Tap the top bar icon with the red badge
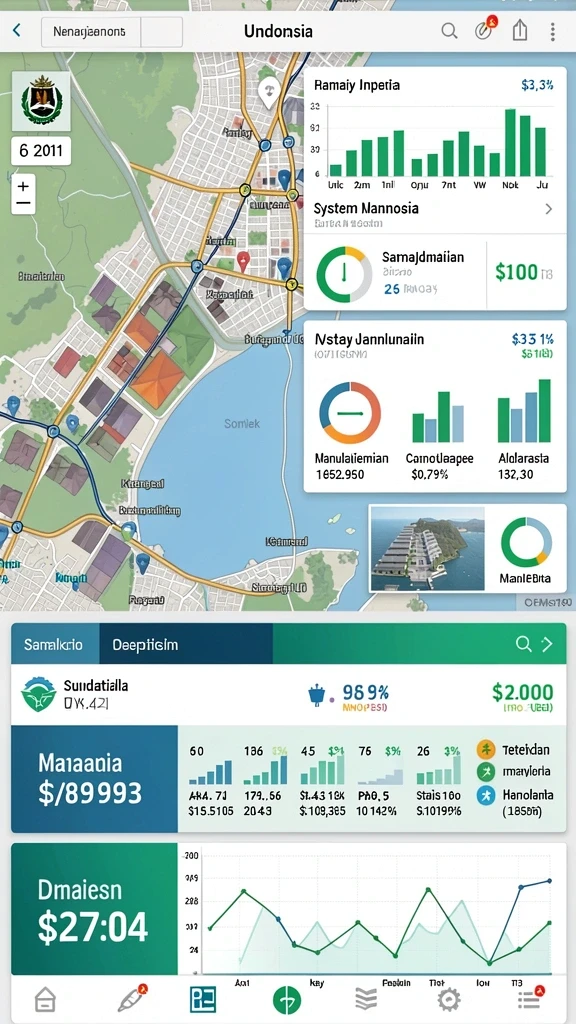 (x=485, y=29)
